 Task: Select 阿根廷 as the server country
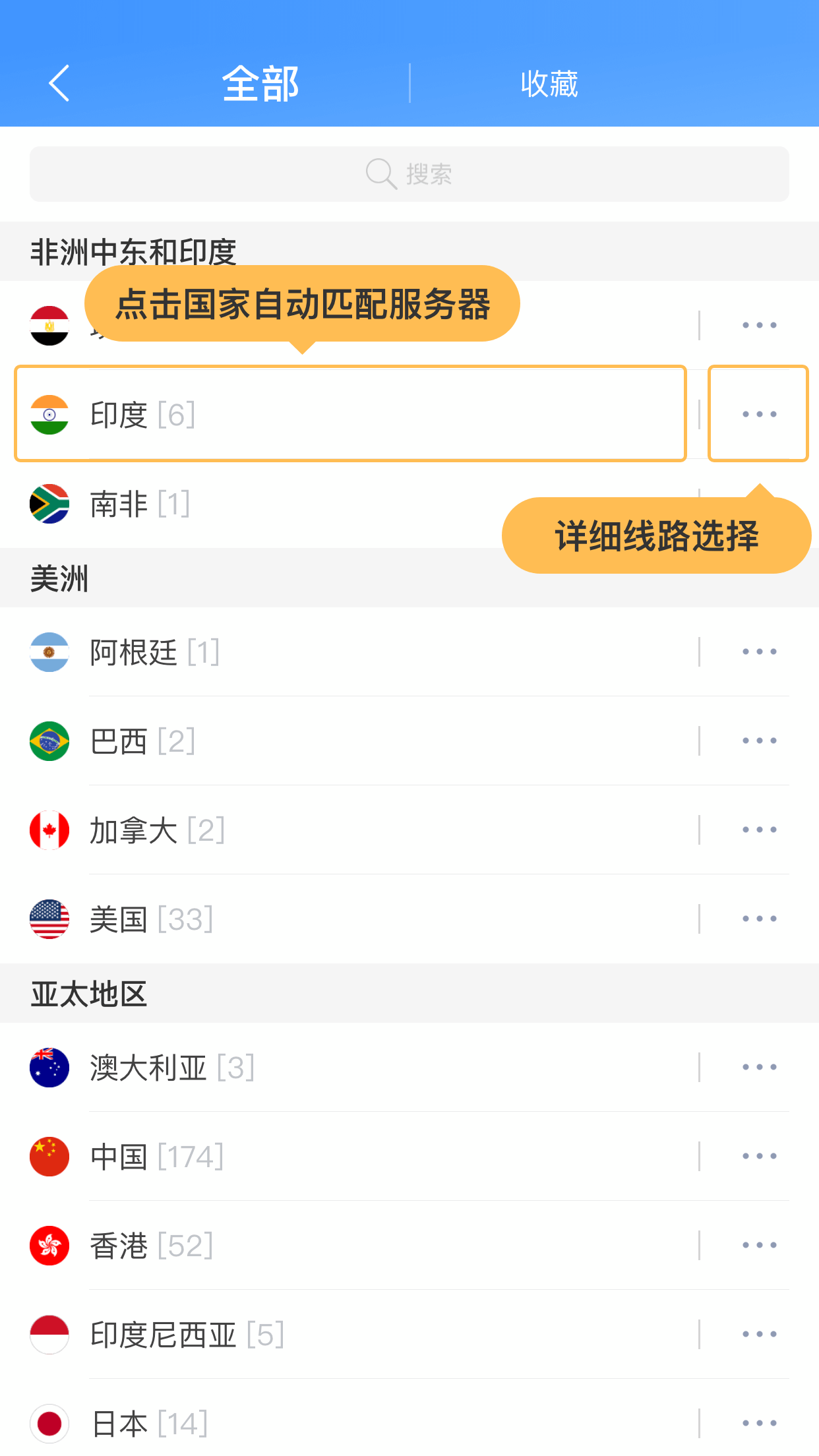click(x=349, y=652)
